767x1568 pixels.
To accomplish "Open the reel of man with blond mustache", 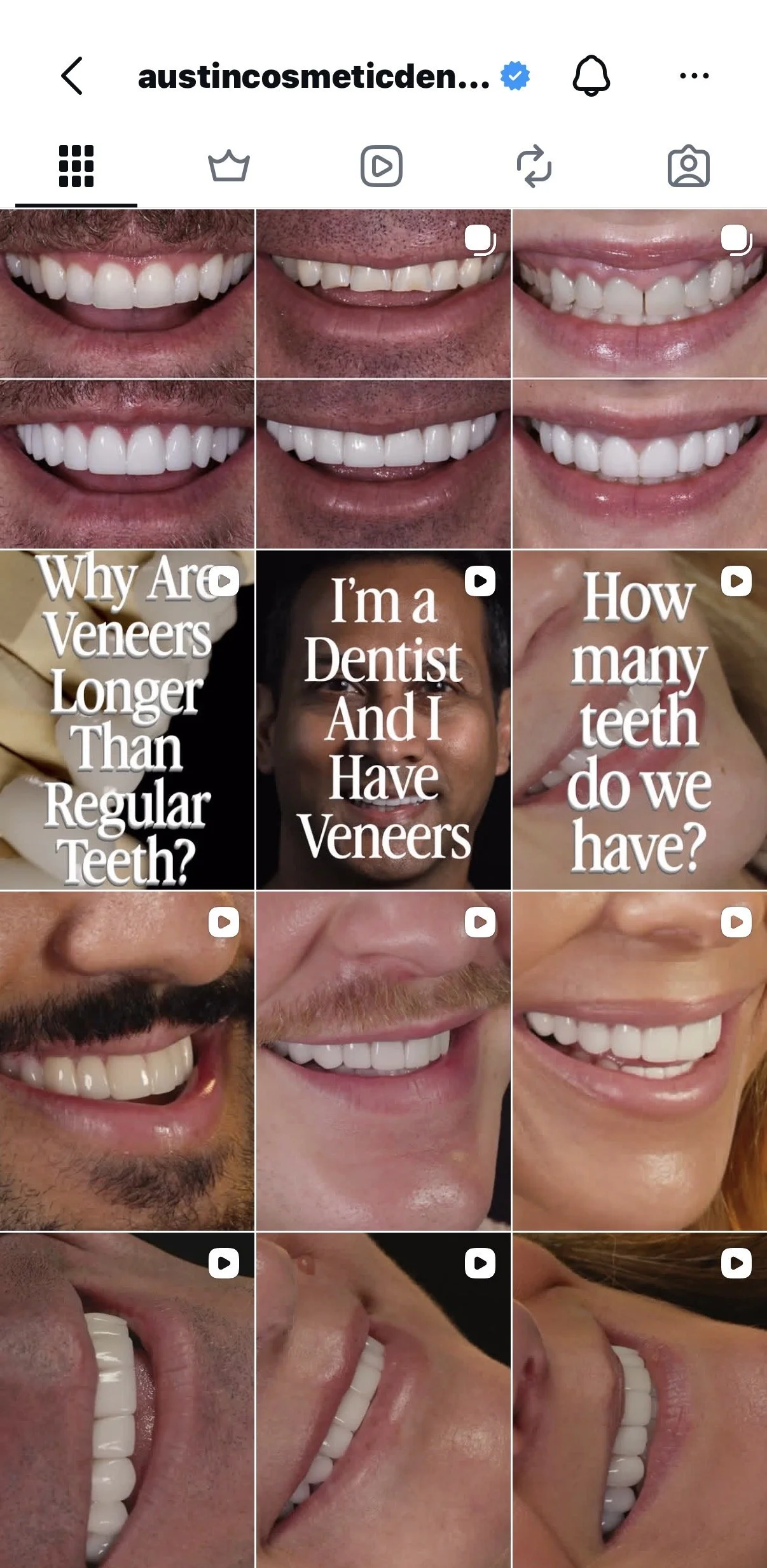I will click(x=383, y=1061).
